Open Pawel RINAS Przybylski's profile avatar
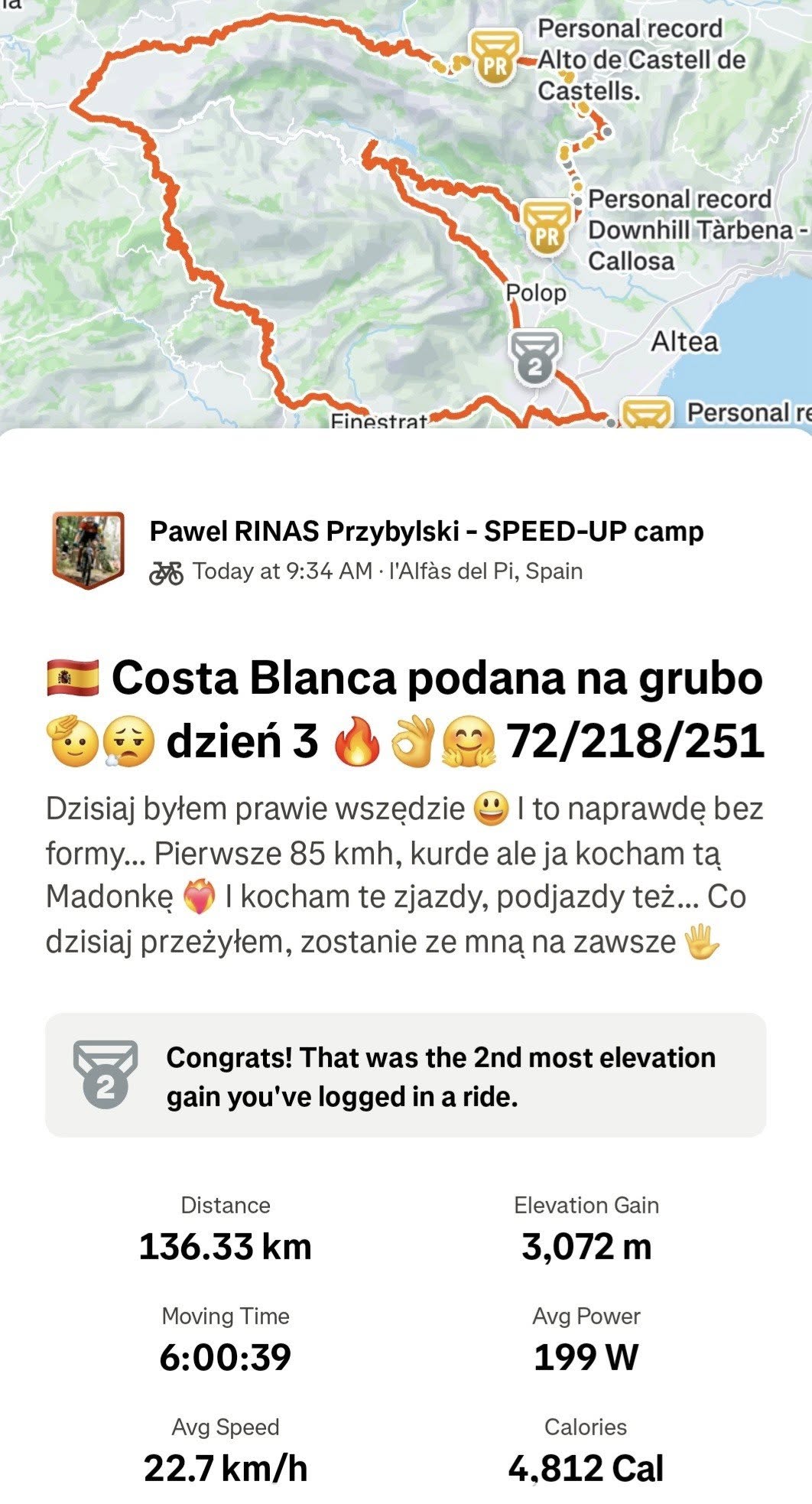Screen dimensions: 812x1504 [x=88, y=549]
